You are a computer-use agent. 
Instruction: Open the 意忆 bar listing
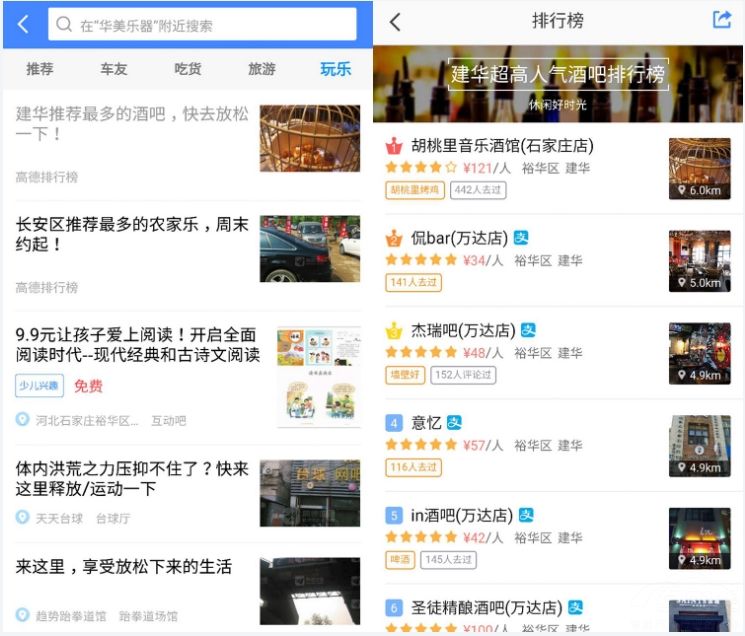pyautogui.click(x=426, y=423)
